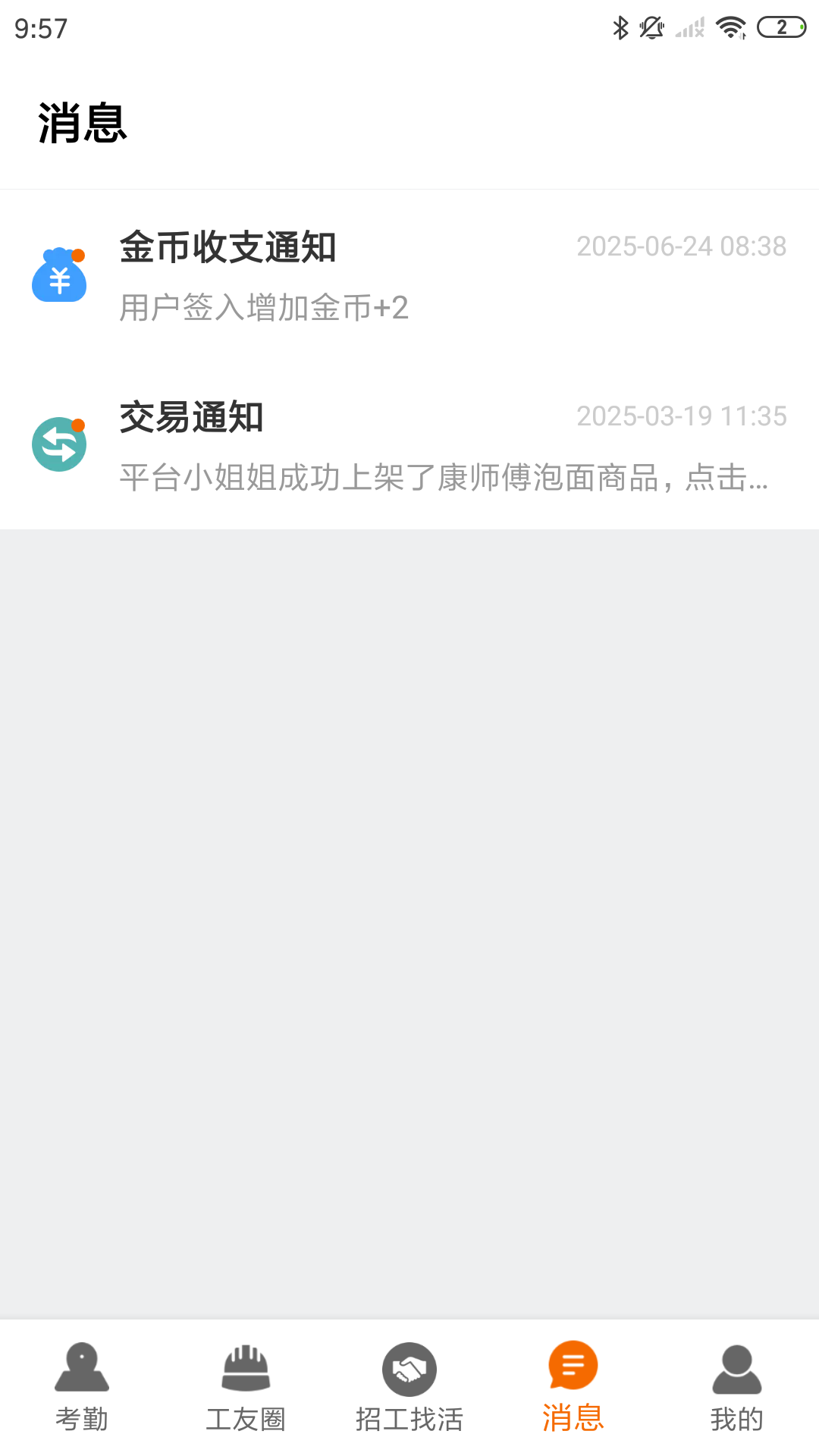Viewport: 819px width, 1456px height.
Task: Open the 招工找活 handshake icon
Action: (409, 1369)
